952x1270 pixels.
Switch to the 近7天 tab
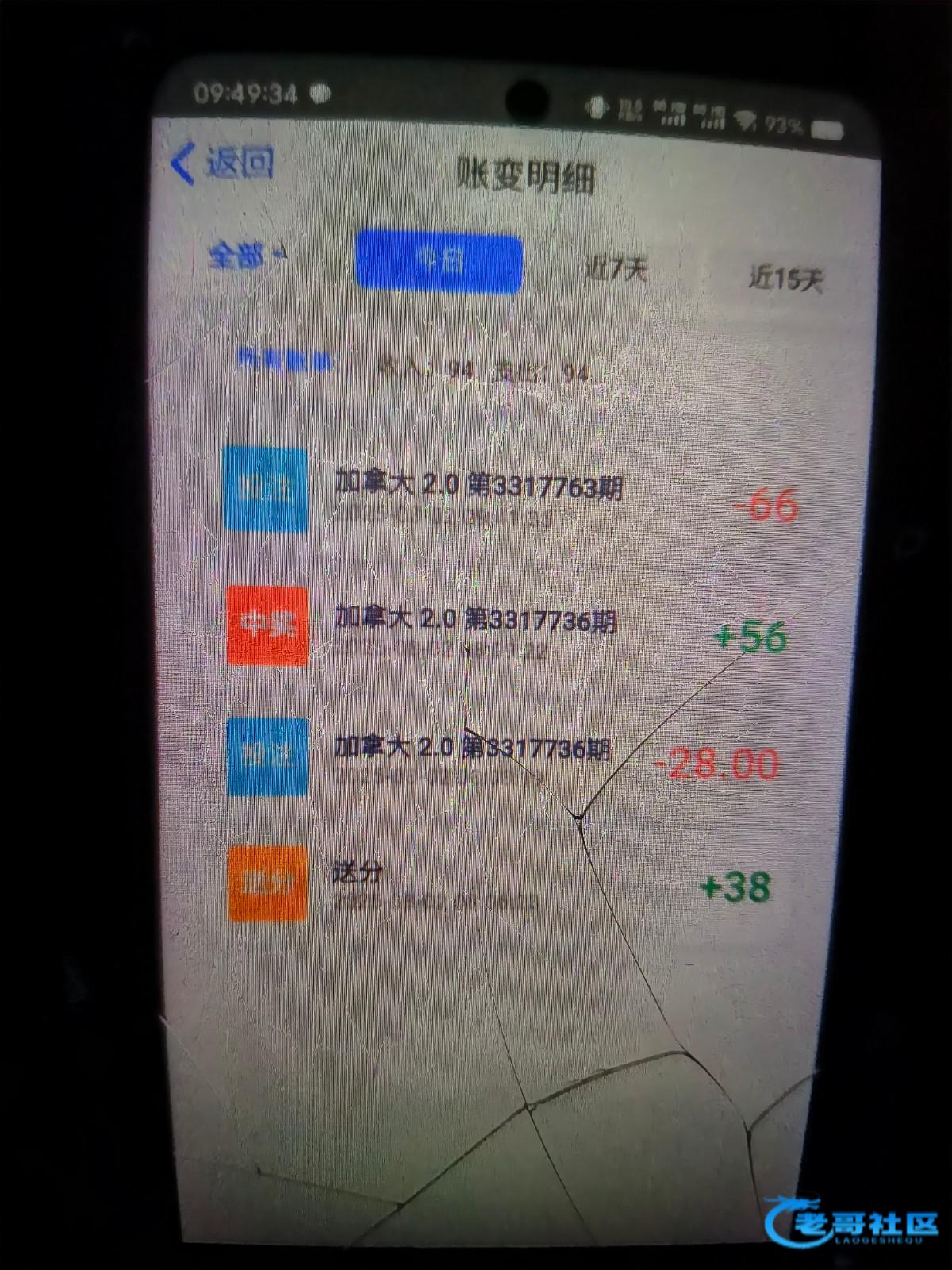[616, 270]
